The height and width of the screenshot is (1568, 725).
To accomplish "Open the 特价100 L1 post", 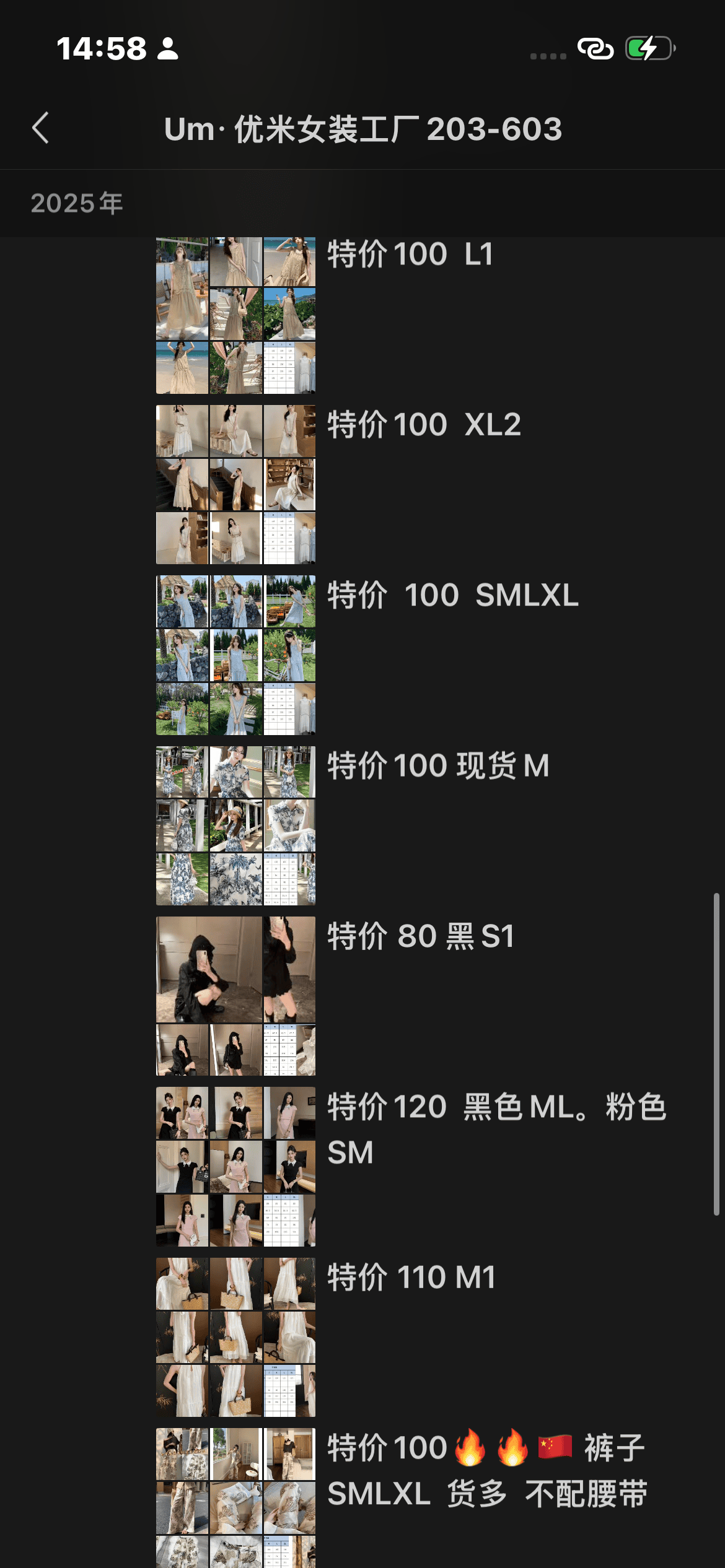I will coord(410,255).
